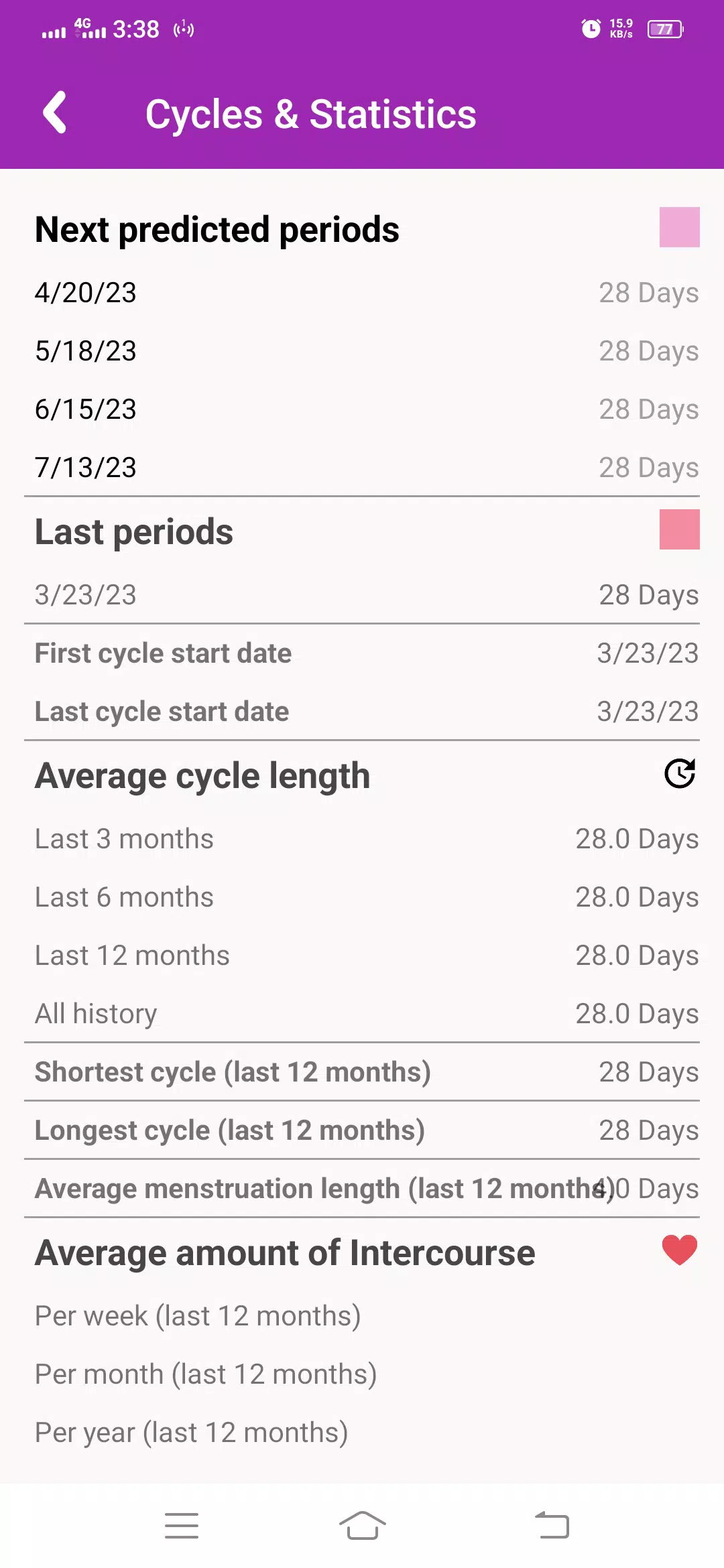724x1568 pixels.
Task: Tap the heart icon beside Average amount of Intercourse
Action: pyautogui.click(x=679, y=1250)
